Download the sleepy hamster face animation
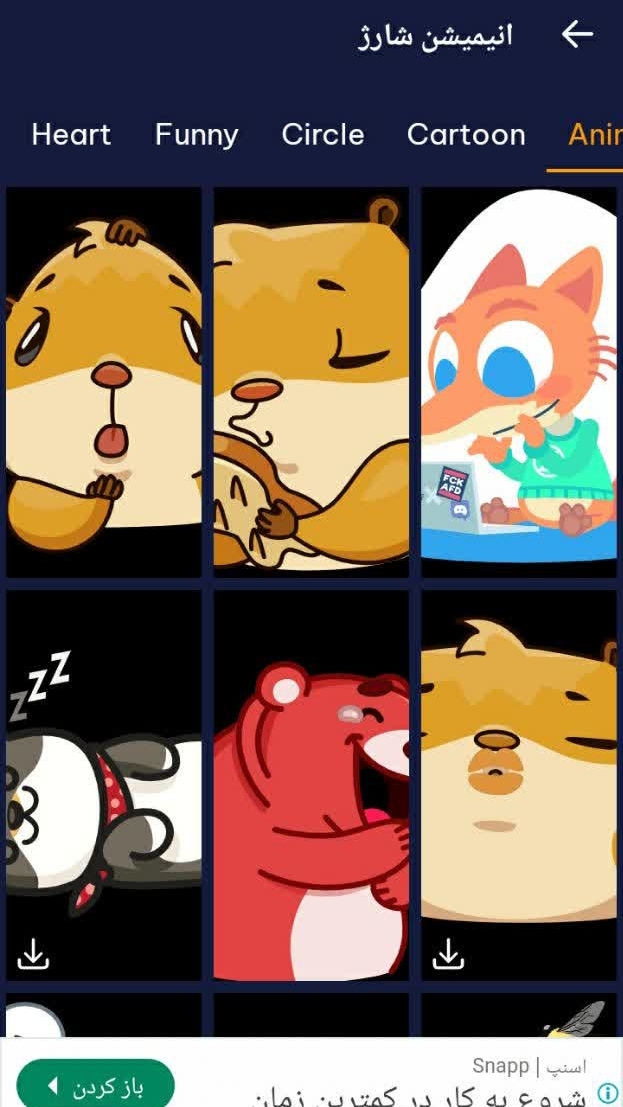The image size is (623, 1107). coord(448,956)
